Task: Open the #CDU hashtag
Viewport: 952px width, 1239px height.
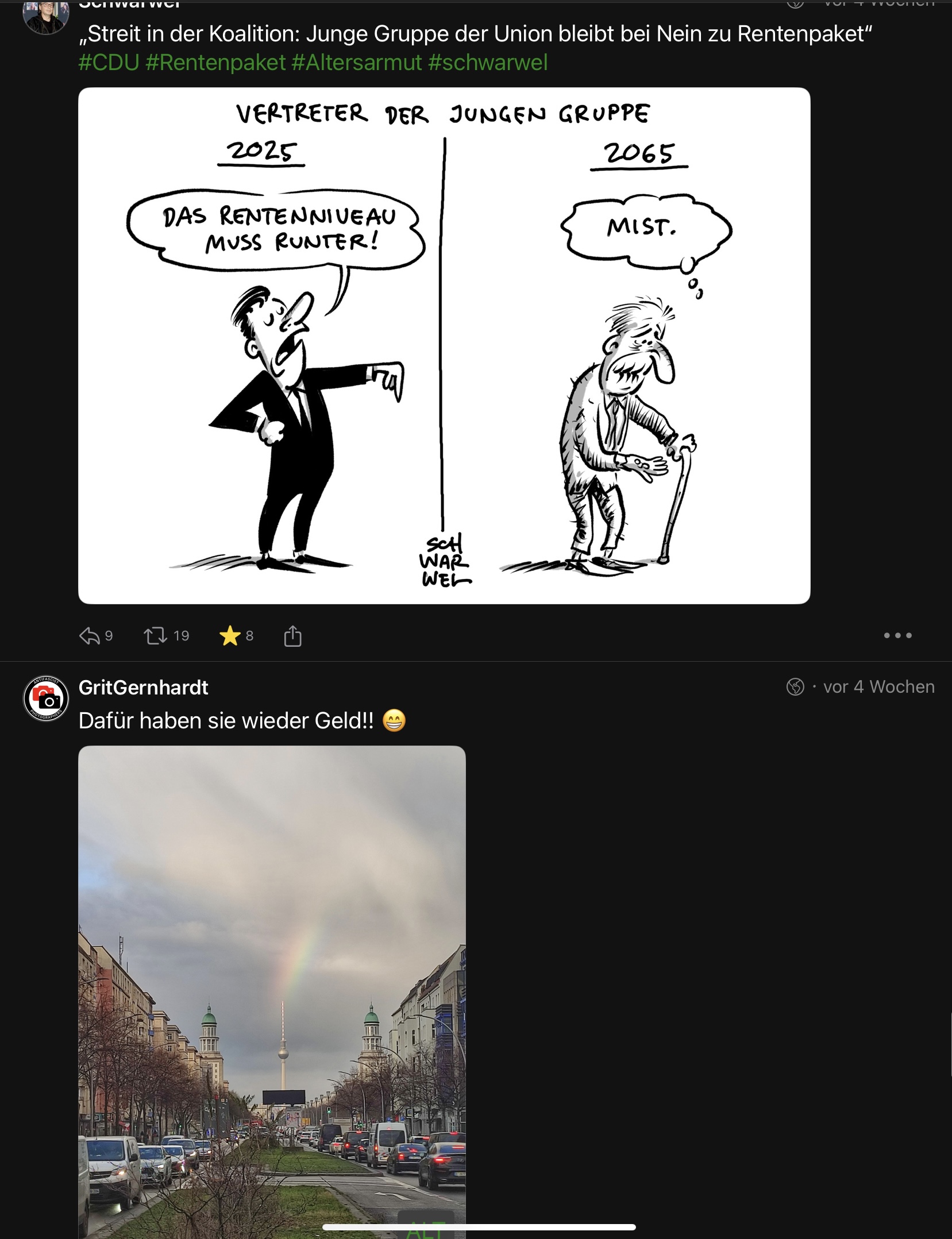Action: [x=109, y=63]
